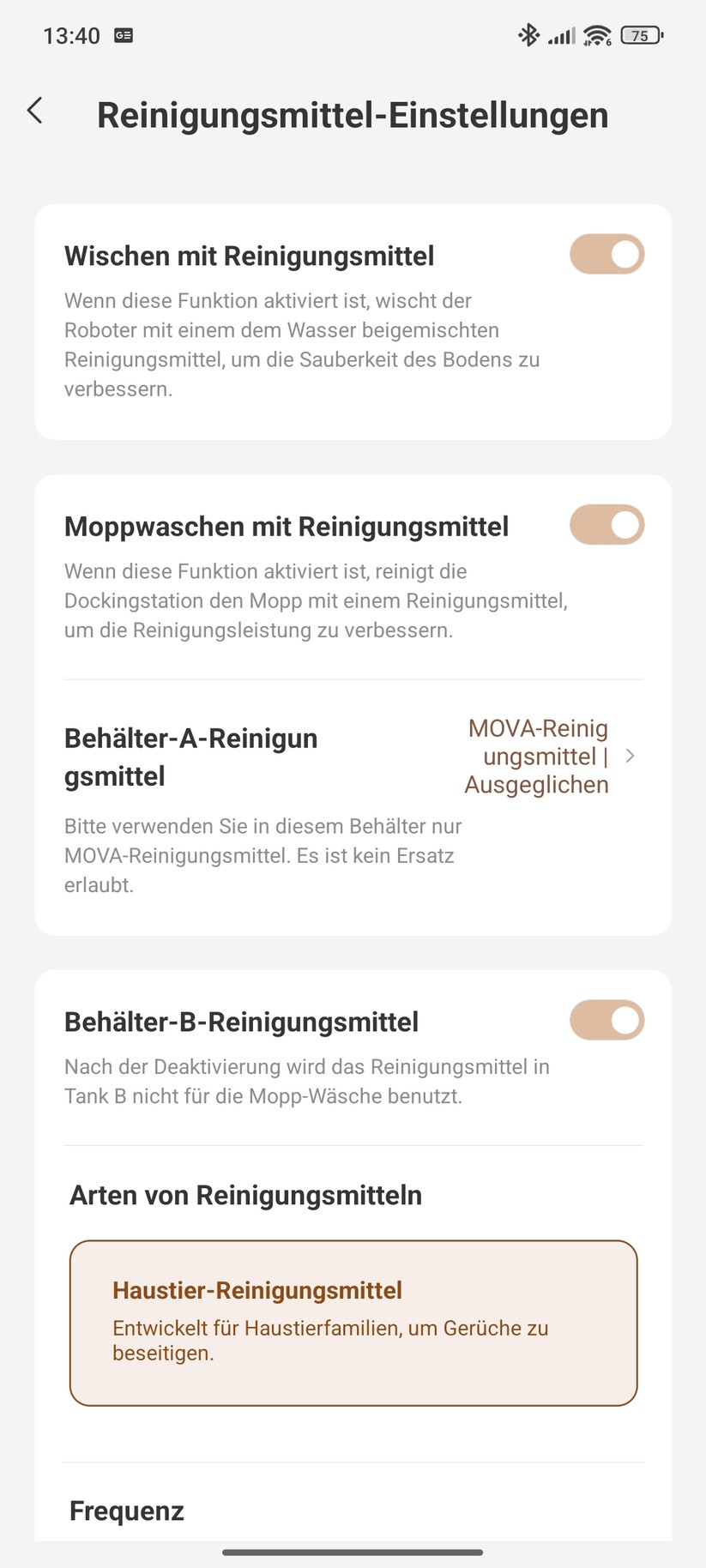Toggle Behälter-B-Reinigungsmittel switch

606,1021
